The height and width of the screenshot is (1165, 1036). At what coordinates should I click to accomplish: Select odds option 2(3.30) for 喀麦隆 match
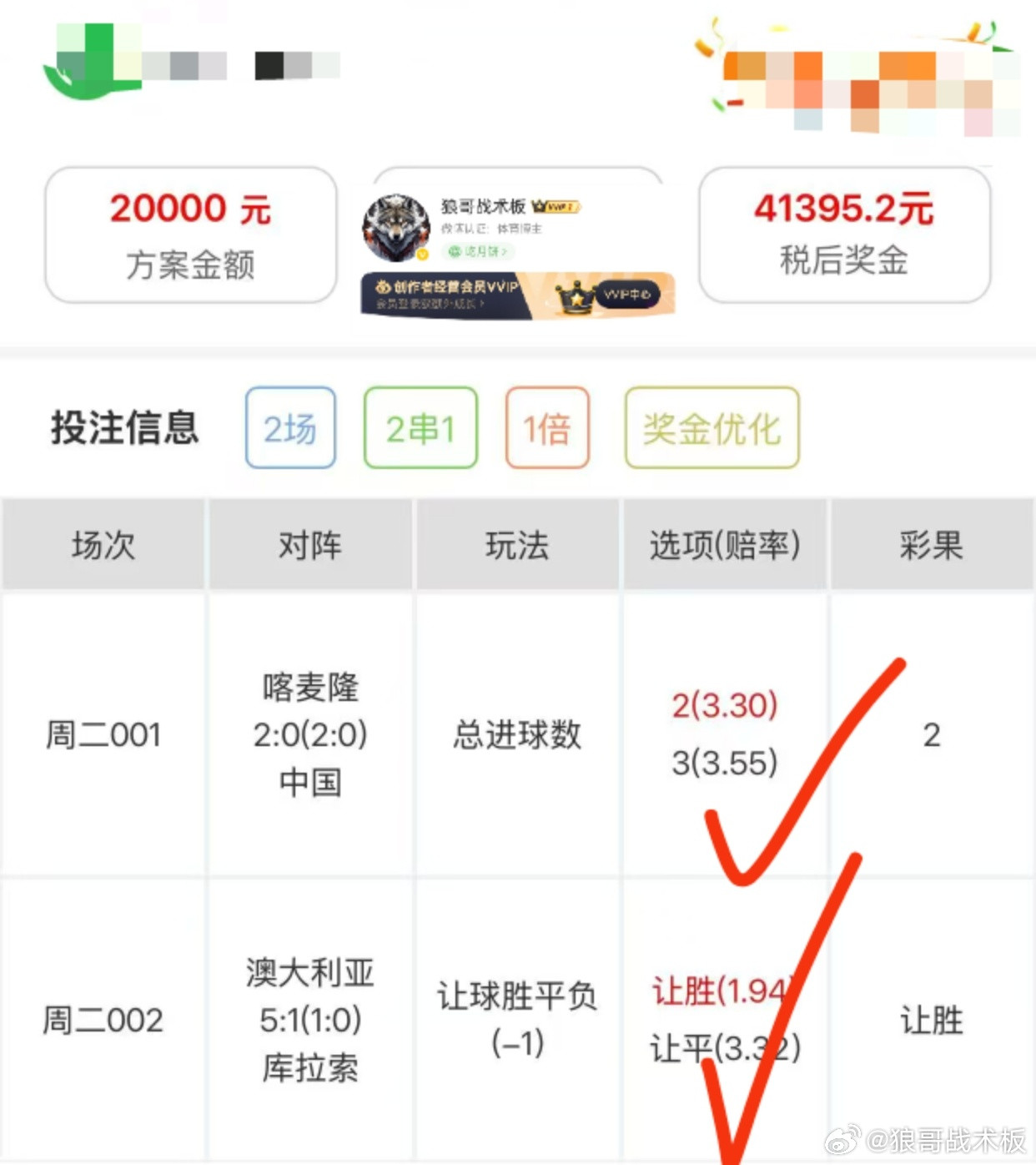(723, 706)
